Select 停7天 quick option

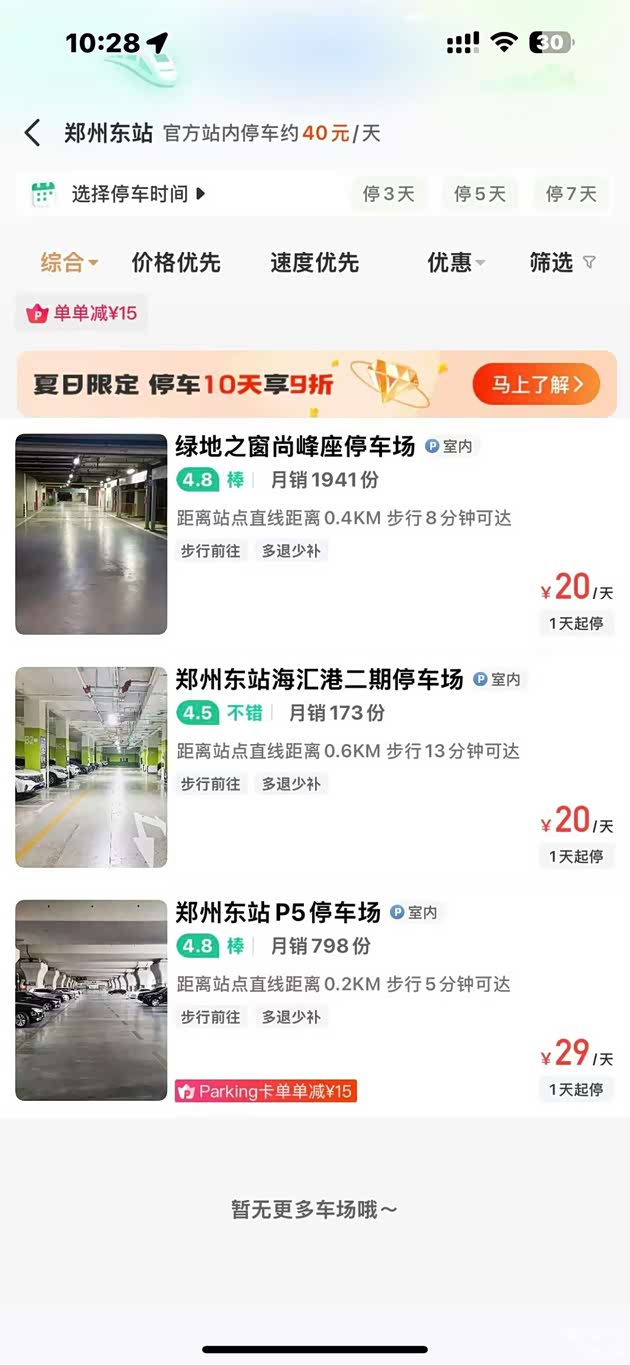(571, 194)
